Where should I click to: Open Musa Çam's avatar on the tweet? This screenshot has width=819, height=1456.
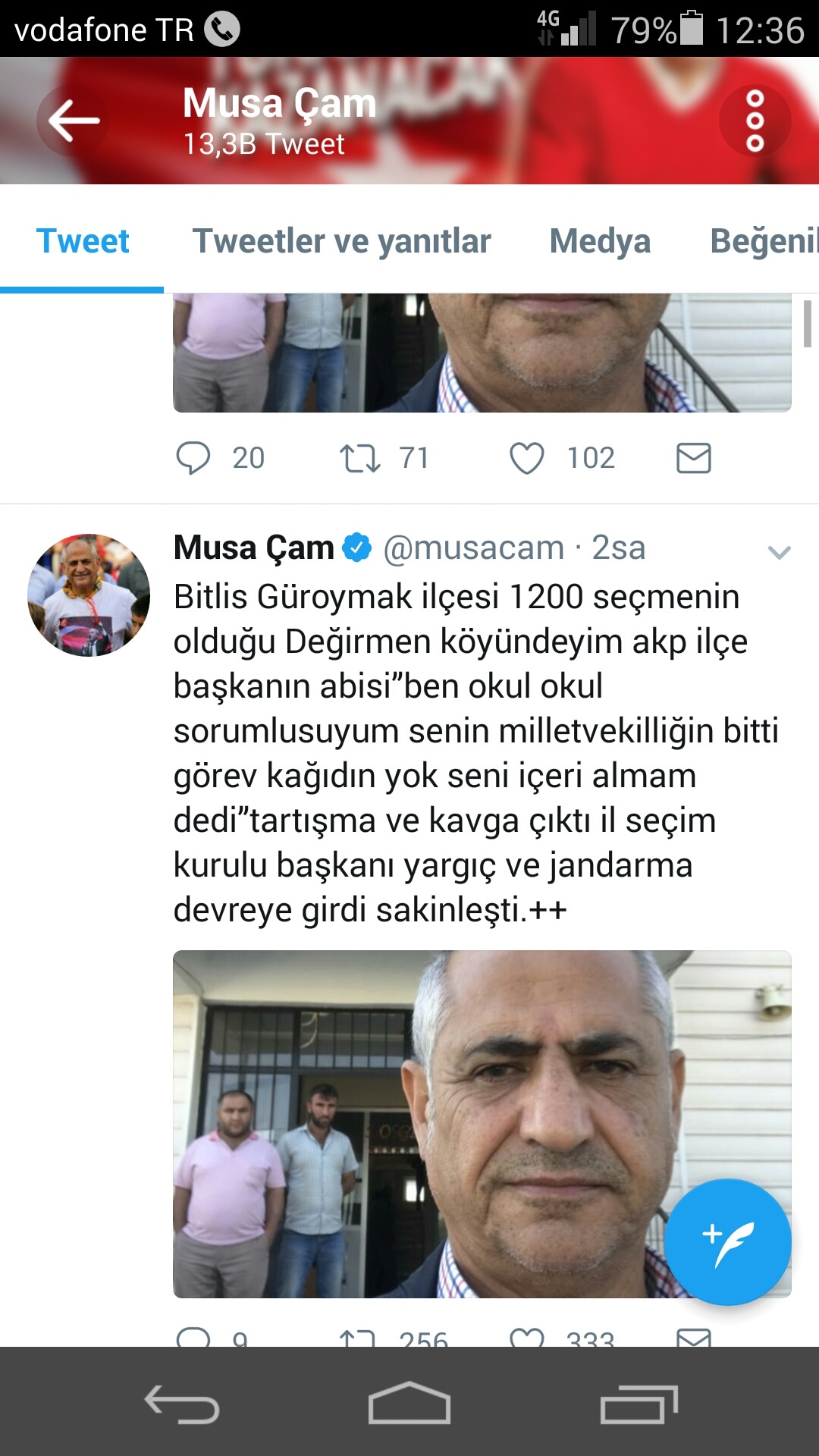point(89,595)
